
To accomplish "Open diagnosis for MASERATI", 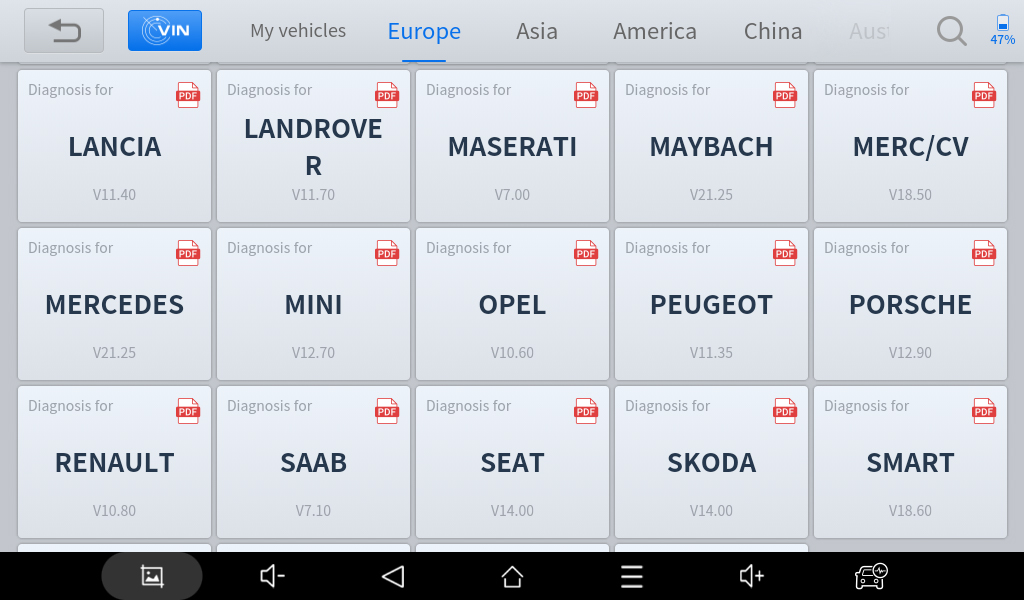I will tap(512, 147).
